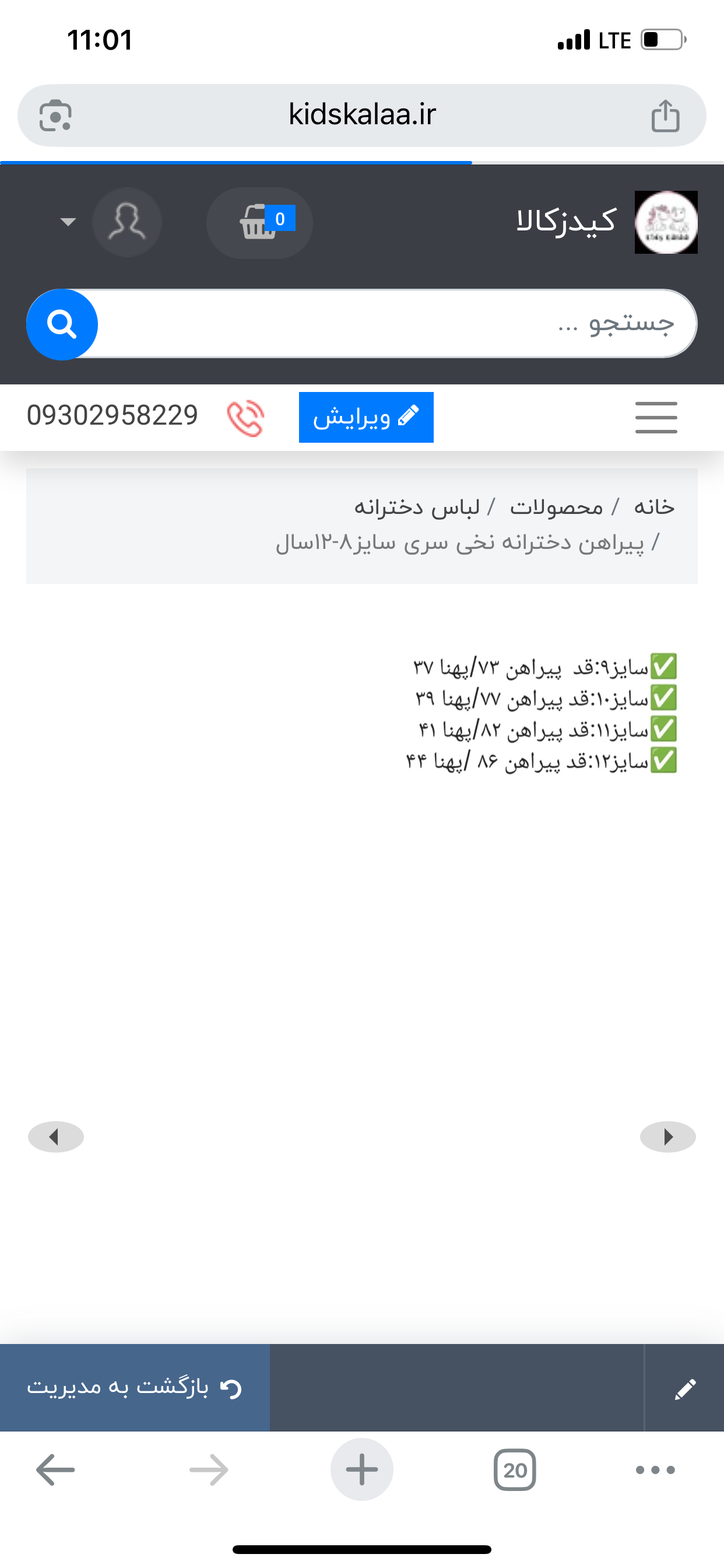View the 20 open tabs
Image resolution: width=724 pixels, height=1568 pixels.
pos(515,1469)
